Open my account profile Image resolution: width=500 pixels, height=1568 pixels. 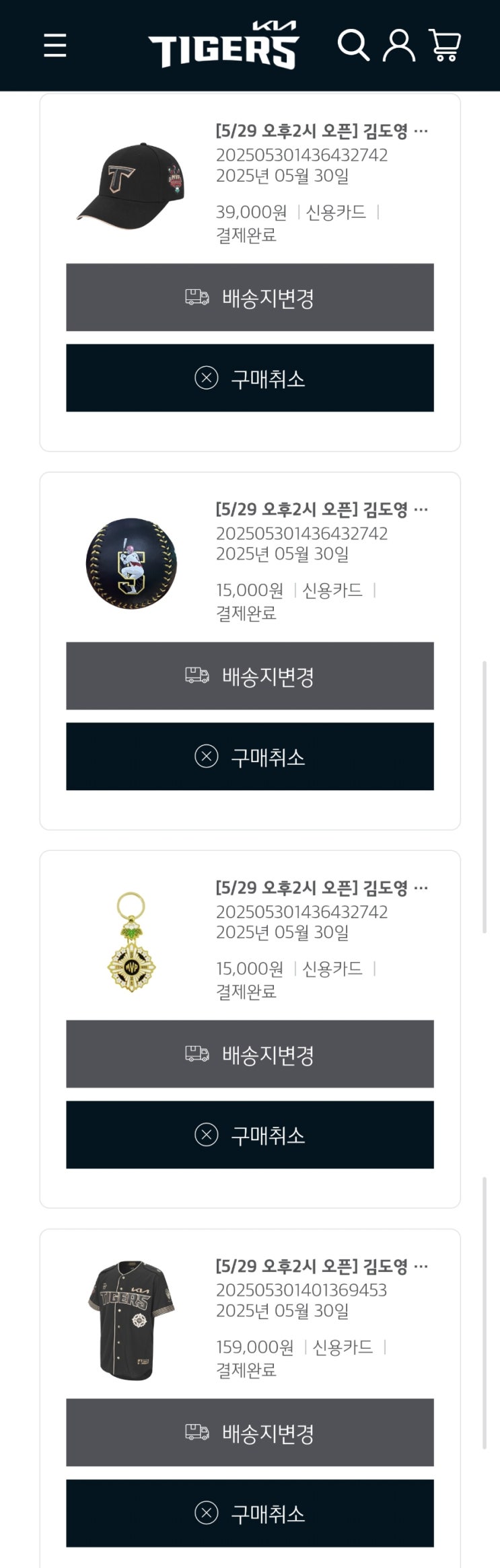399,45
